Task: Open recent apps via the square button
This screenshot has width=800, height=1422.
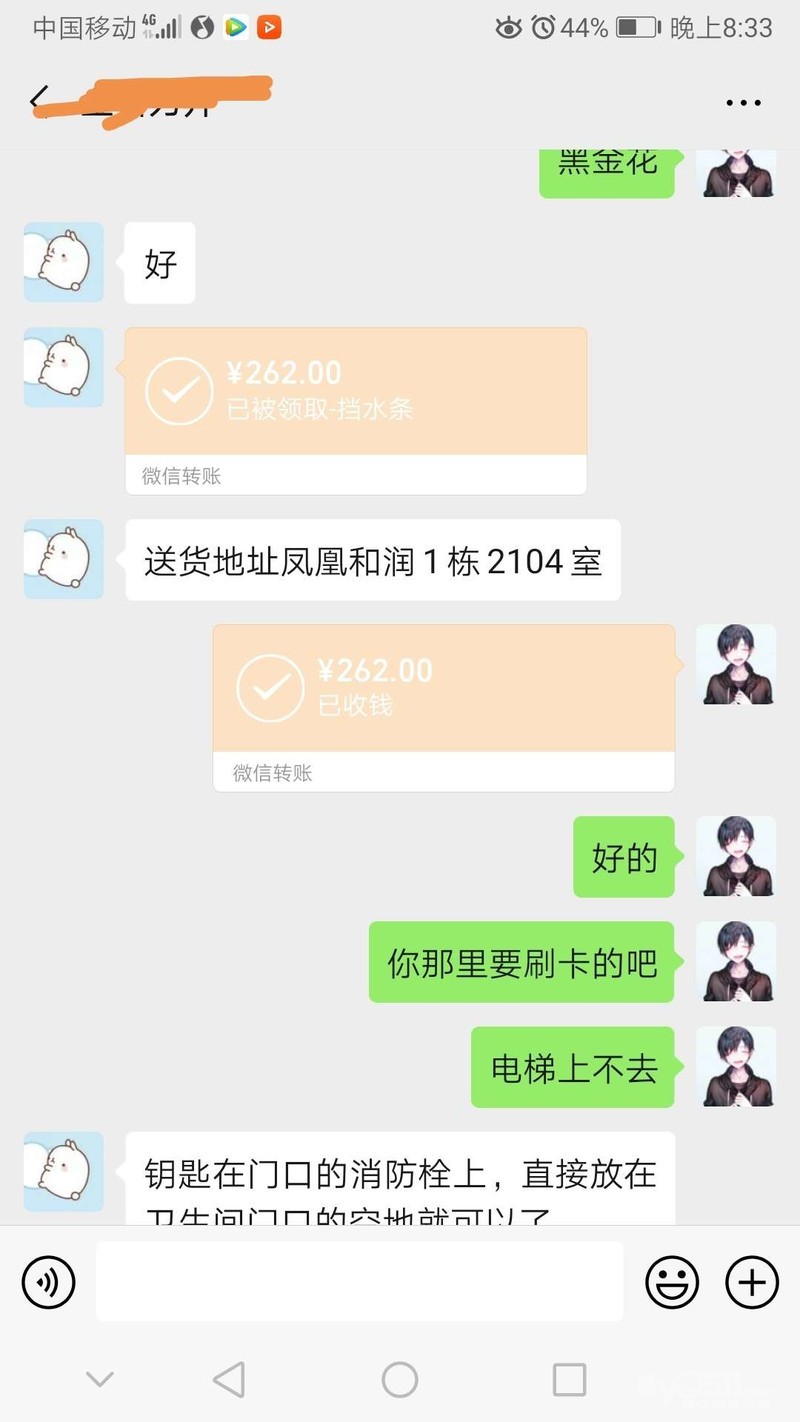Action: click(569, 1380)
